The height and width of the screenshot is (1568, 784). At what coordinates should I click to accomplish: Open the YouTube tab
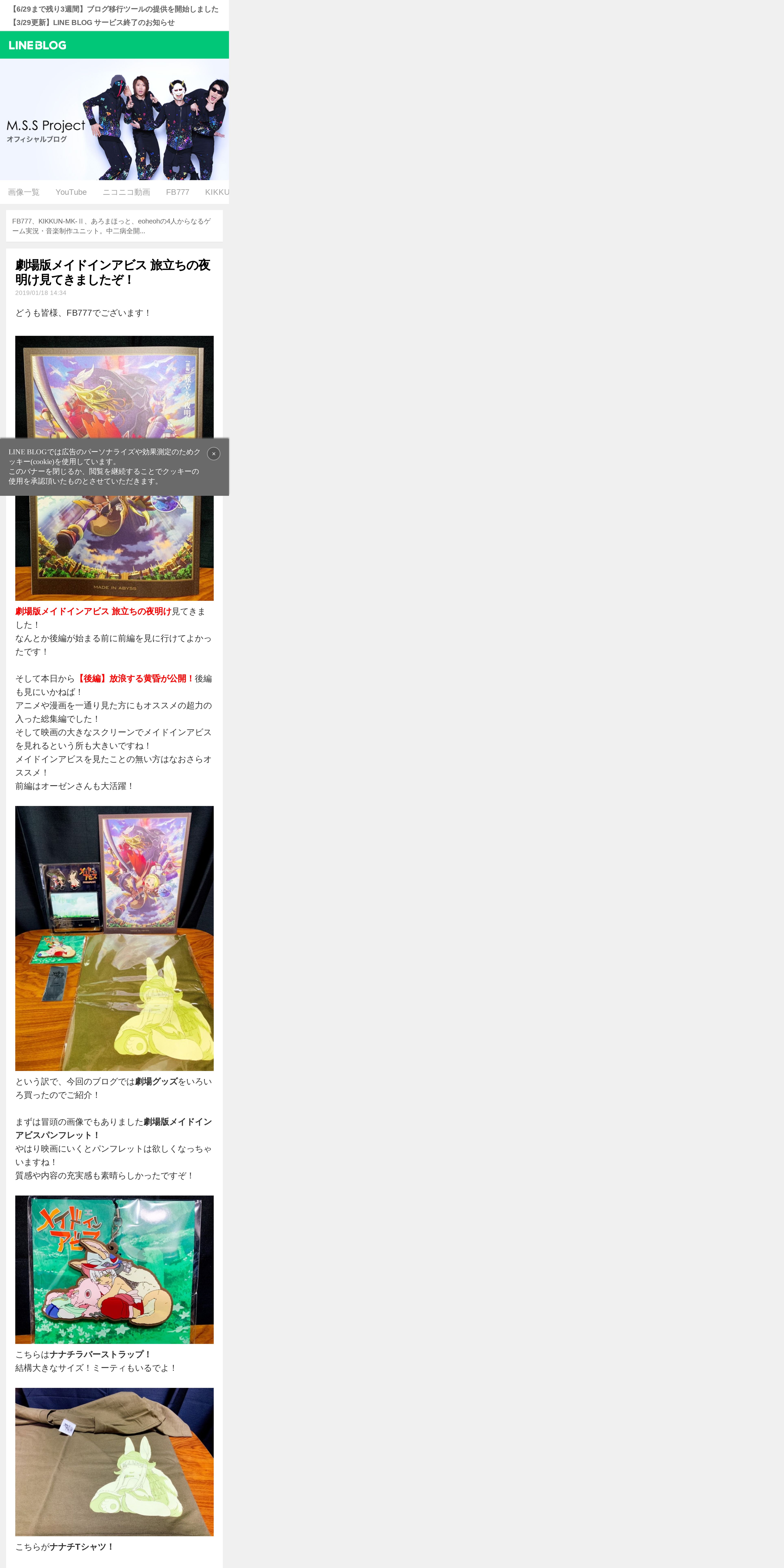point(71,192)
